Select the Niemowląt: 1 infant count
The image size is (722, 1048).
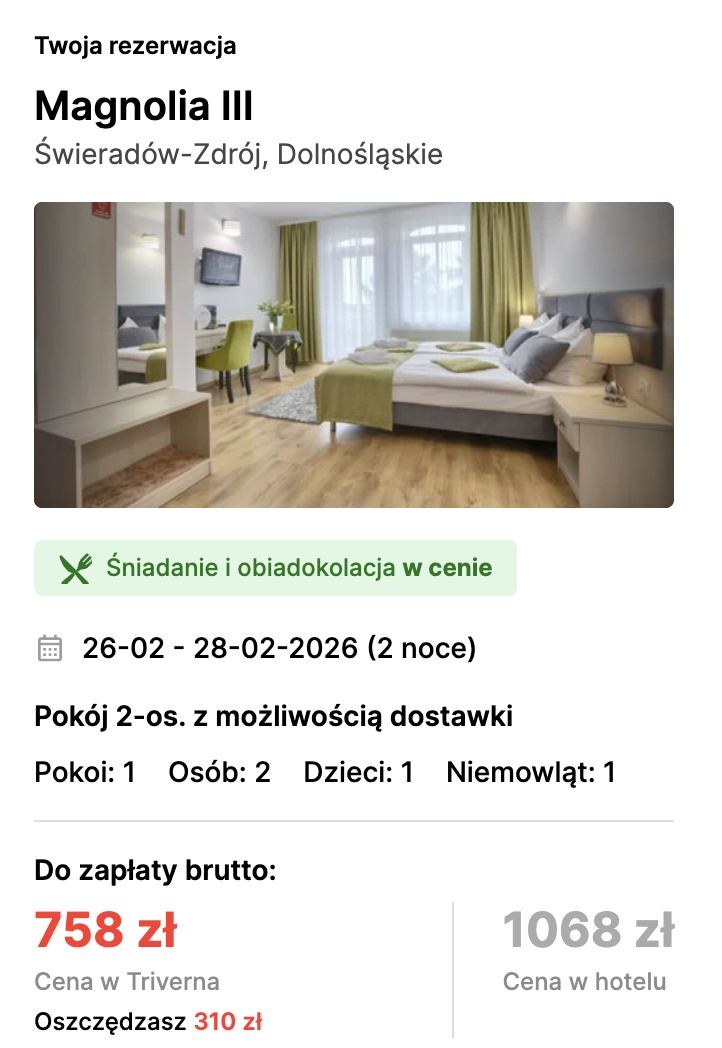[535, 771]
